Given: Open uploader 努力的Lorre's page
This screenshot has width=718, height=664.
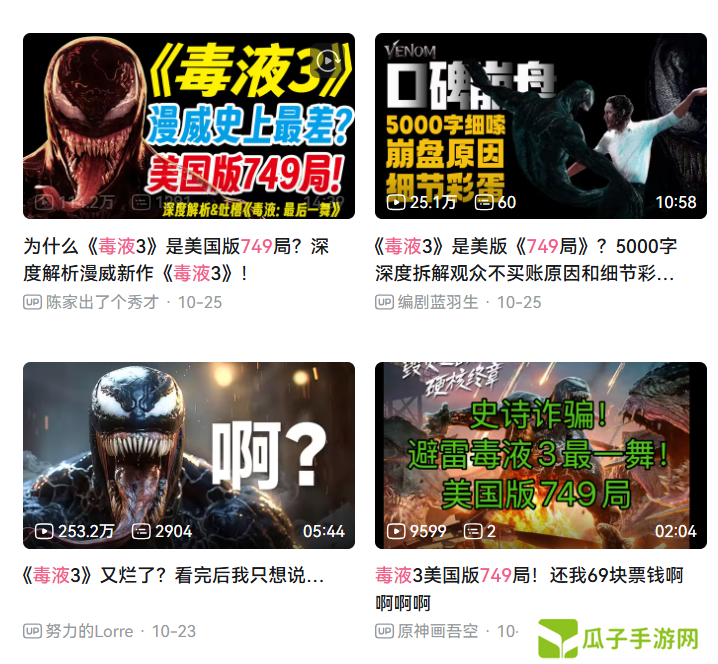Looking at the screenshot, I should pyautogui.click(x=90, y=631).
